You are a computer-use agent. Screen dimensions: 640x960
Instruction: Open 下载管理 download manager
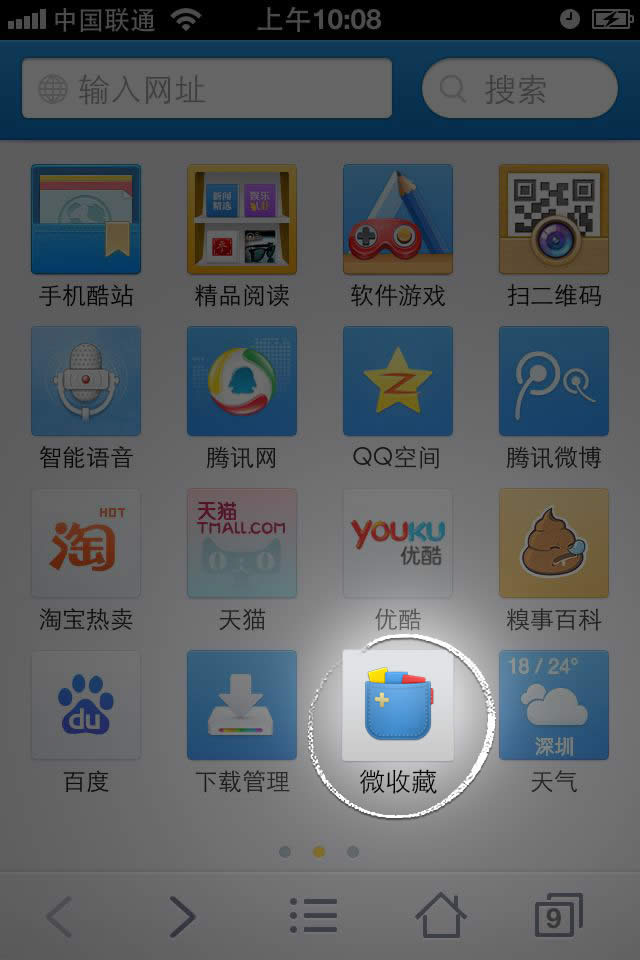[242, 706]
